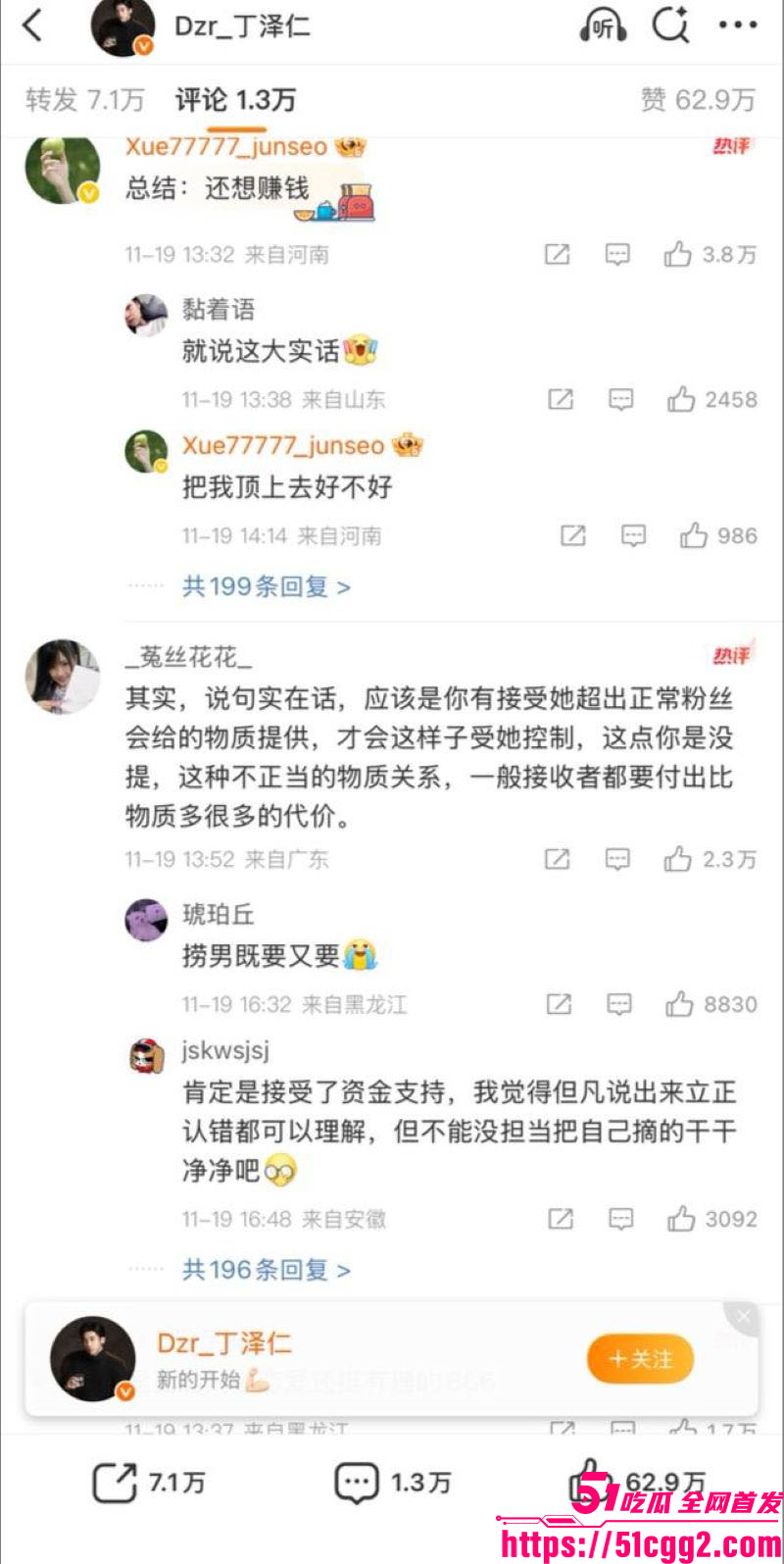The image size is (784, 1564).
Task: Tap the listen icon in the top bar
Action: pyautogui.click(x=605, y=27)
